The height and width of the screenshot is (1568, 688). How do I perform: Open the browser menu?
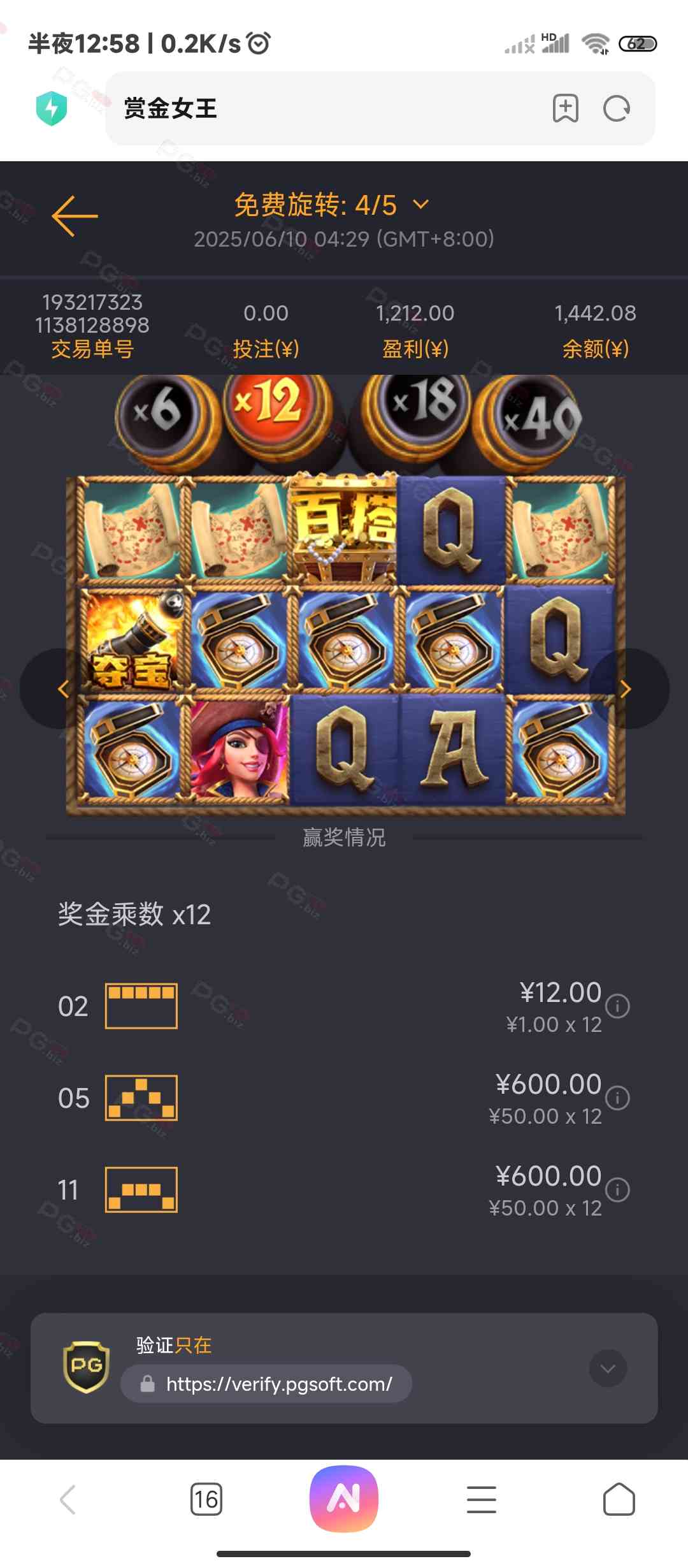[482, 1499]
